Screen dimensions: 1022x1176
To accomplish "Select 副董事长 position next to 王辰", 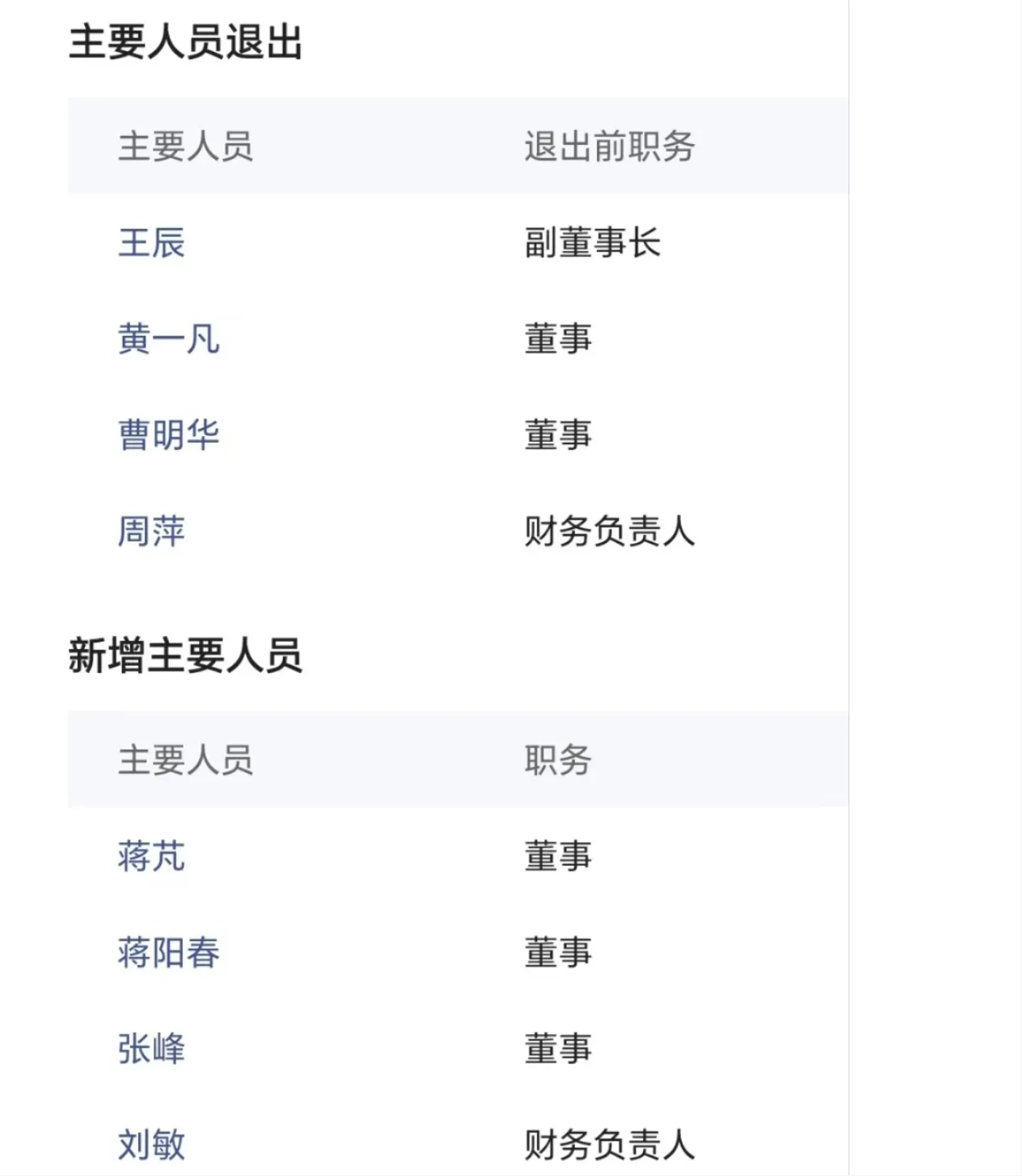I will click(x=593, y=244).
